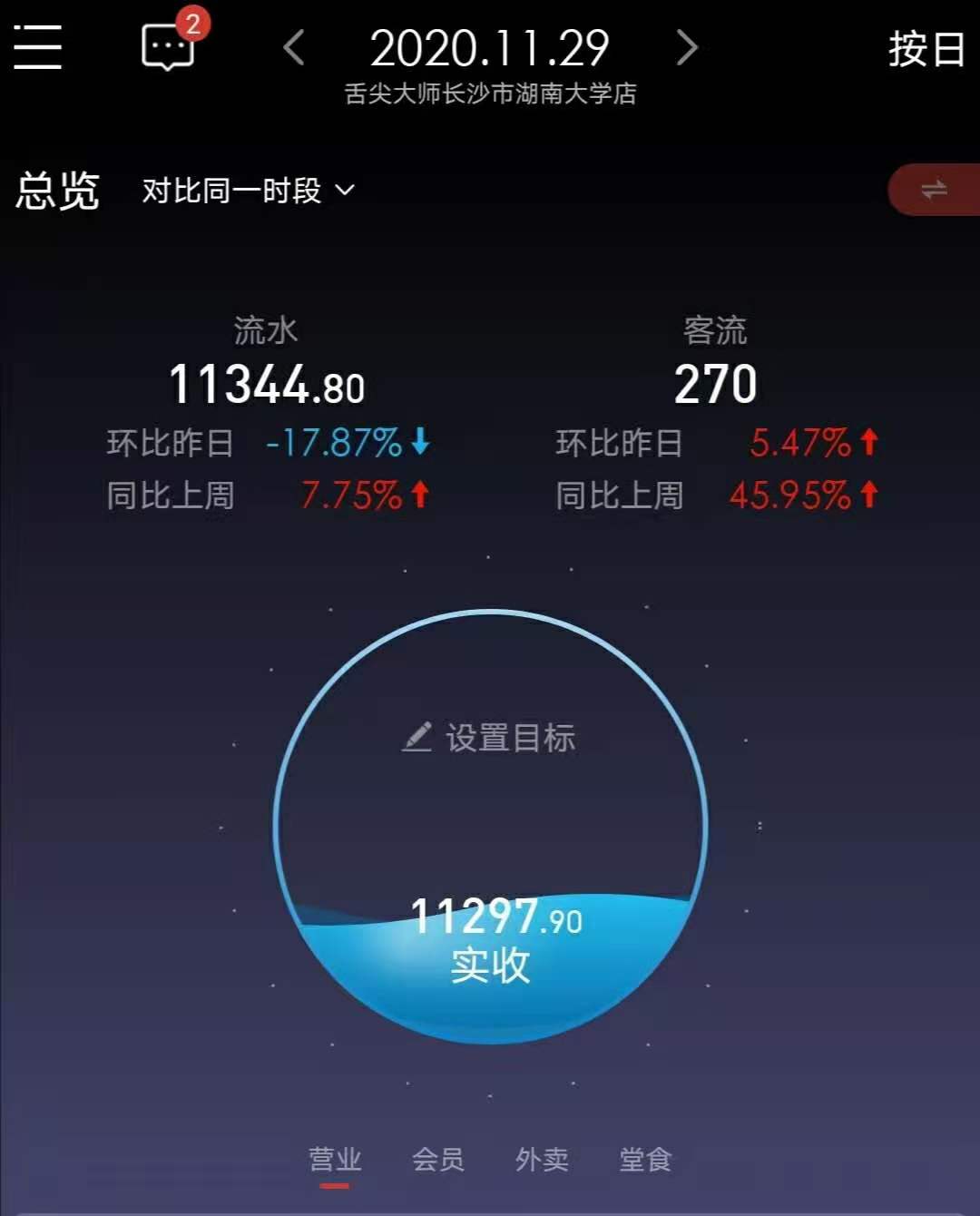Screen dimensions: 980x1216
Task: Switch to the 外卖 tab
Action: (541, 1161)
